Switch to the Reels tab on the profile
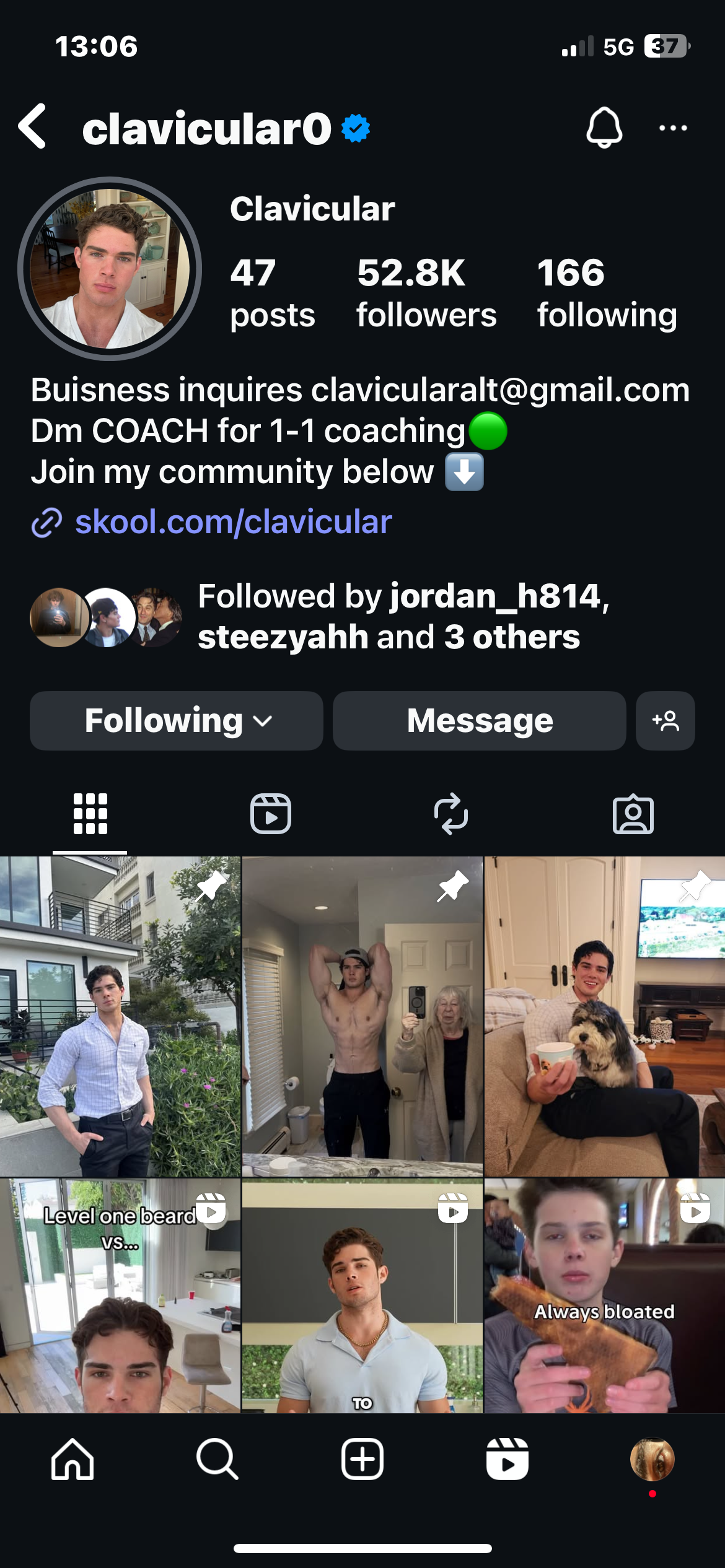 (x=271, y=814)
